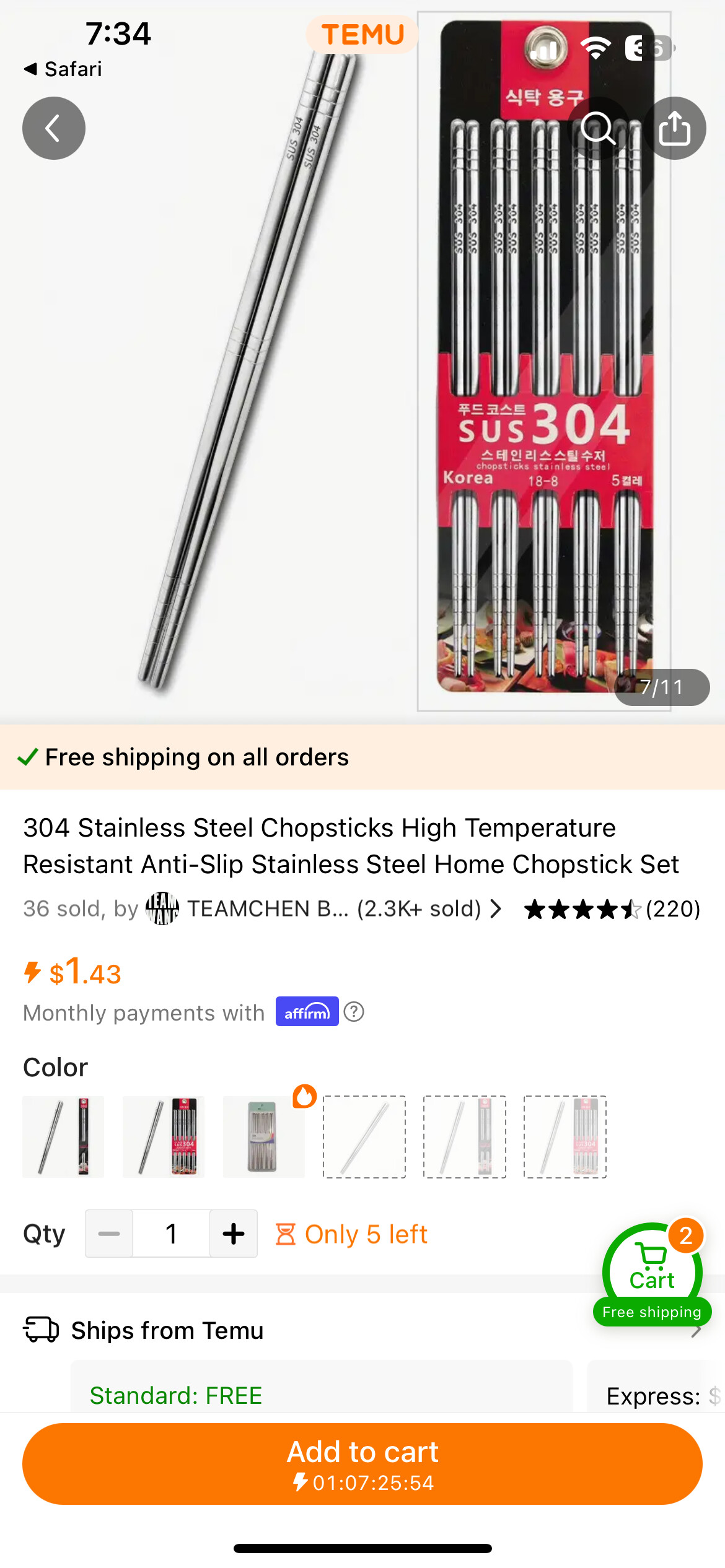Select the single pair with black pack color
725x1568 pixels.
click(63, 1137)
